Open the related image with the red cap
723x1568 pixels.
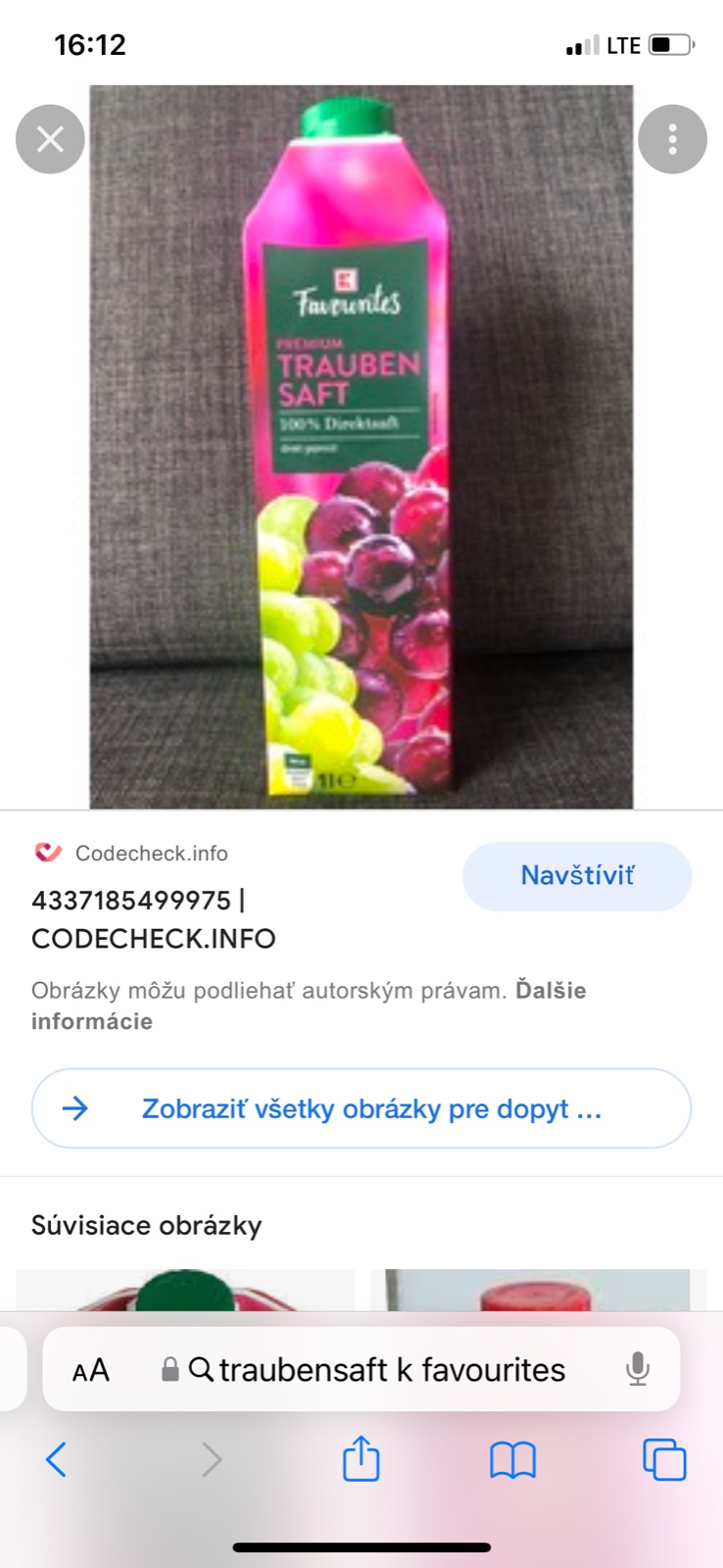(537, 1290)
